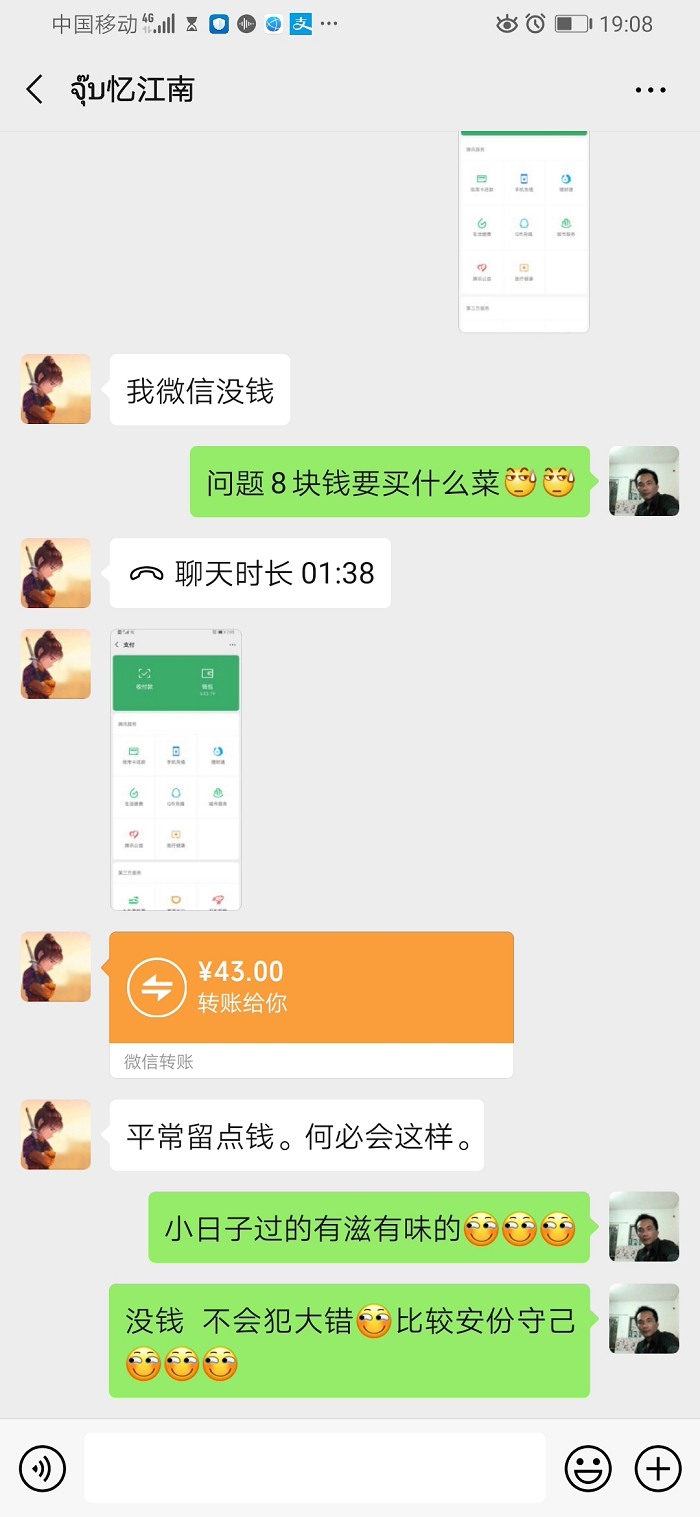Open the emoji picker
Viewport: 700px width, 1517px height.
(588, 1468)
